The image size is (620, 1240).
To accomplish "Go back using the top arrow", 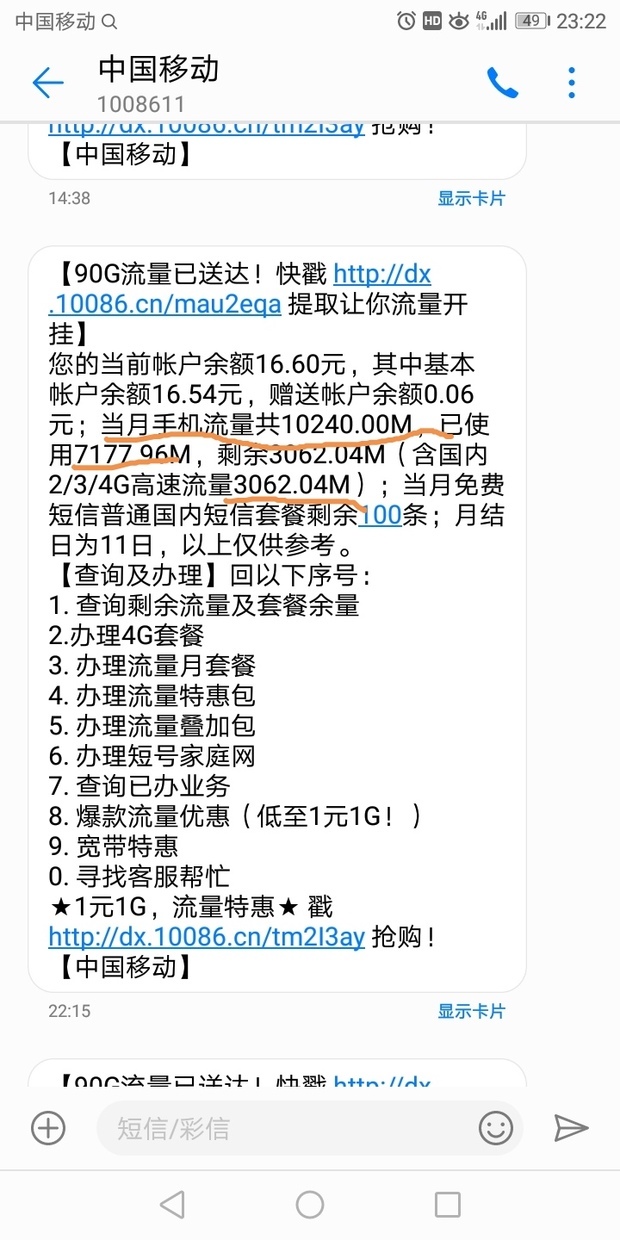I will click(x=48, y=83).
